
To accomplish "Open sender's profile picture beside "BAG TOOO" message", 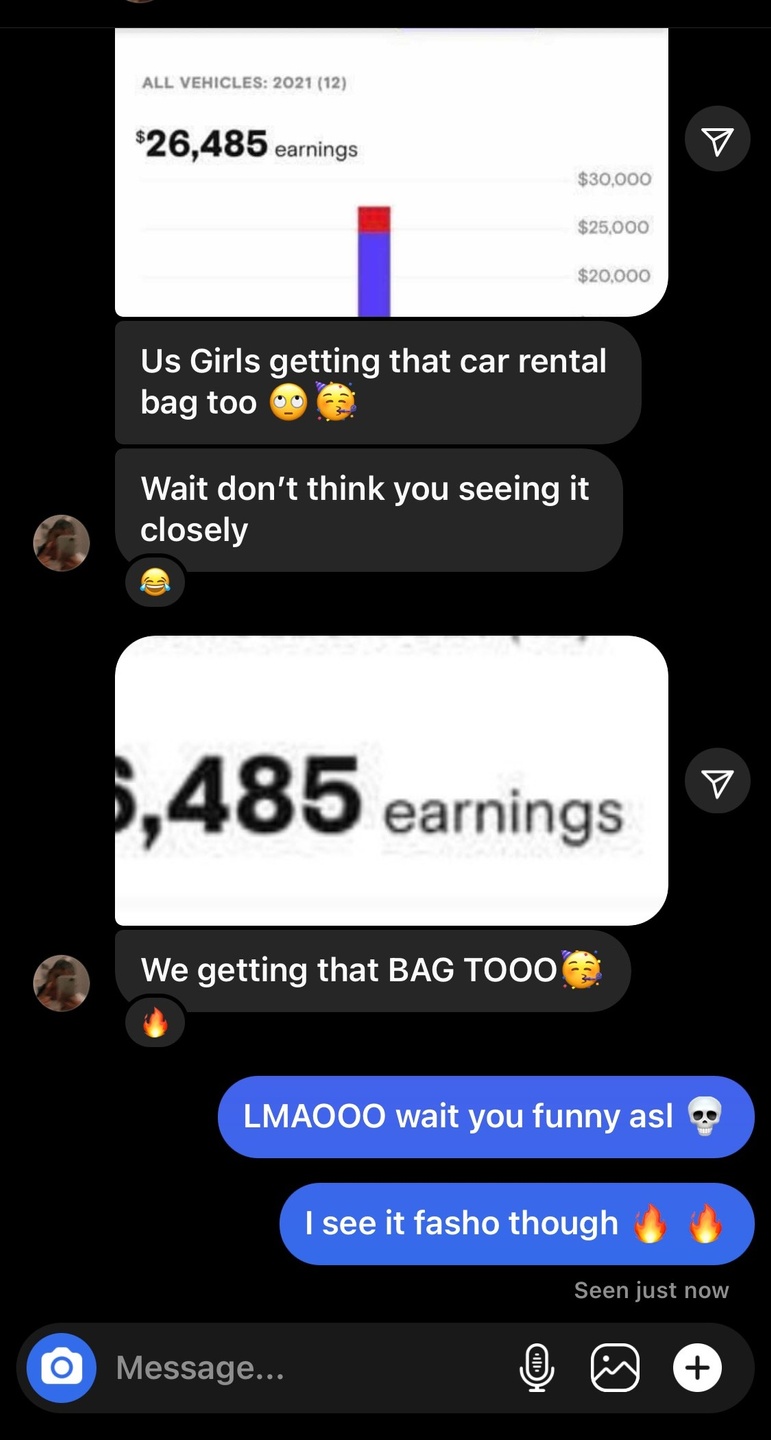I will (x=62, y=982).
